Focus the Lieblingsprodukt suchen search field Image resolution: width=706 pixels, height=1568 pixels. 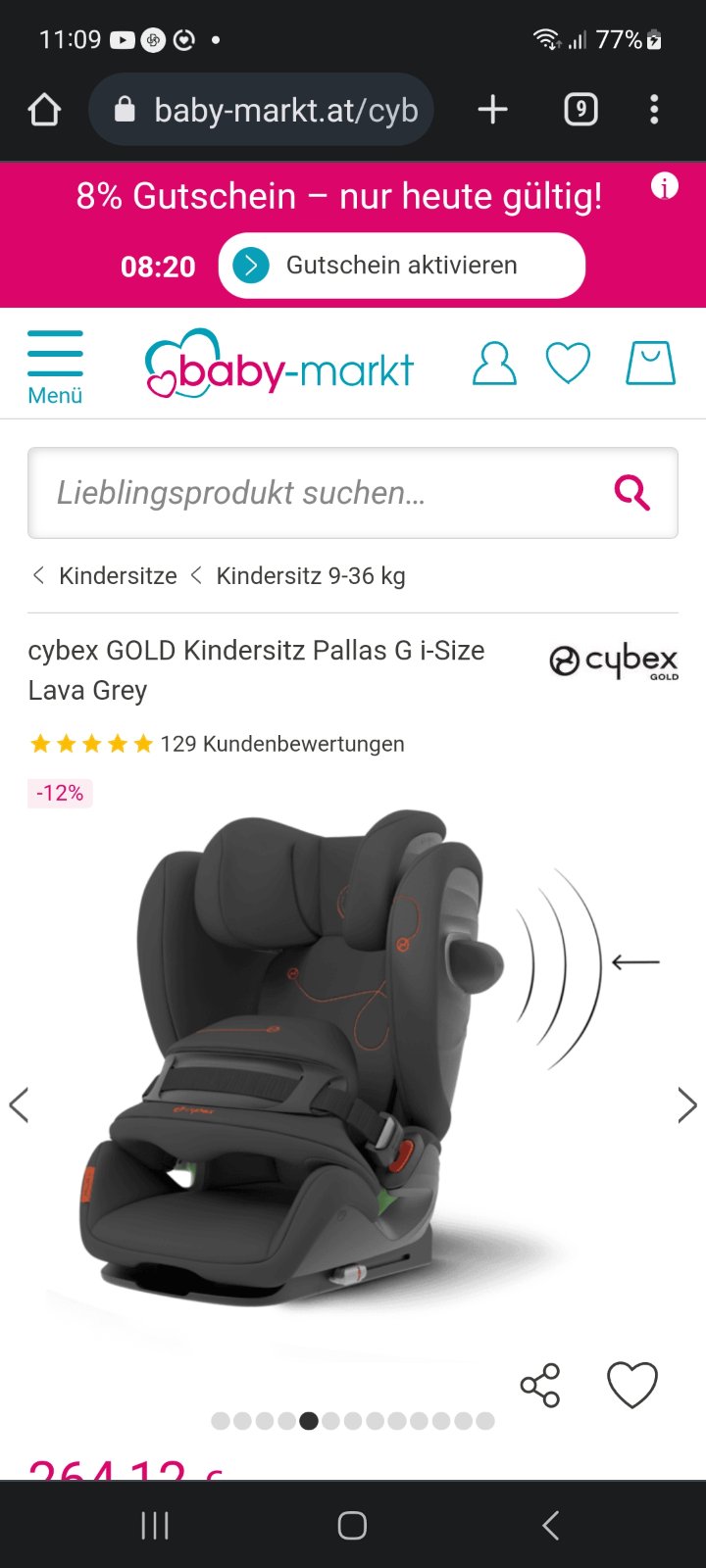pos(324,493)
